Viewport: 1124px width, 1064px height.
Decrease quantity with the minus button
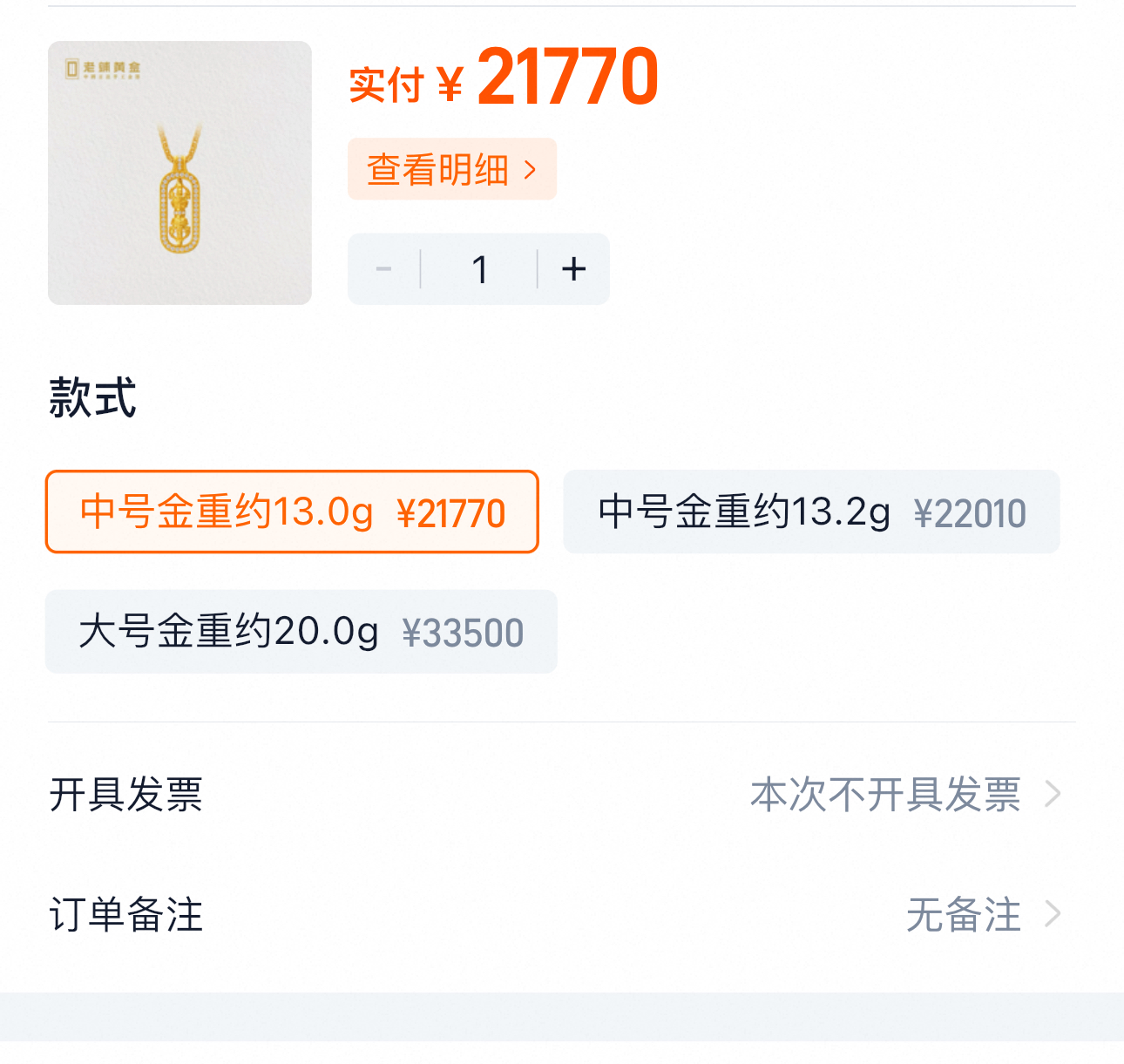[384, 269]
